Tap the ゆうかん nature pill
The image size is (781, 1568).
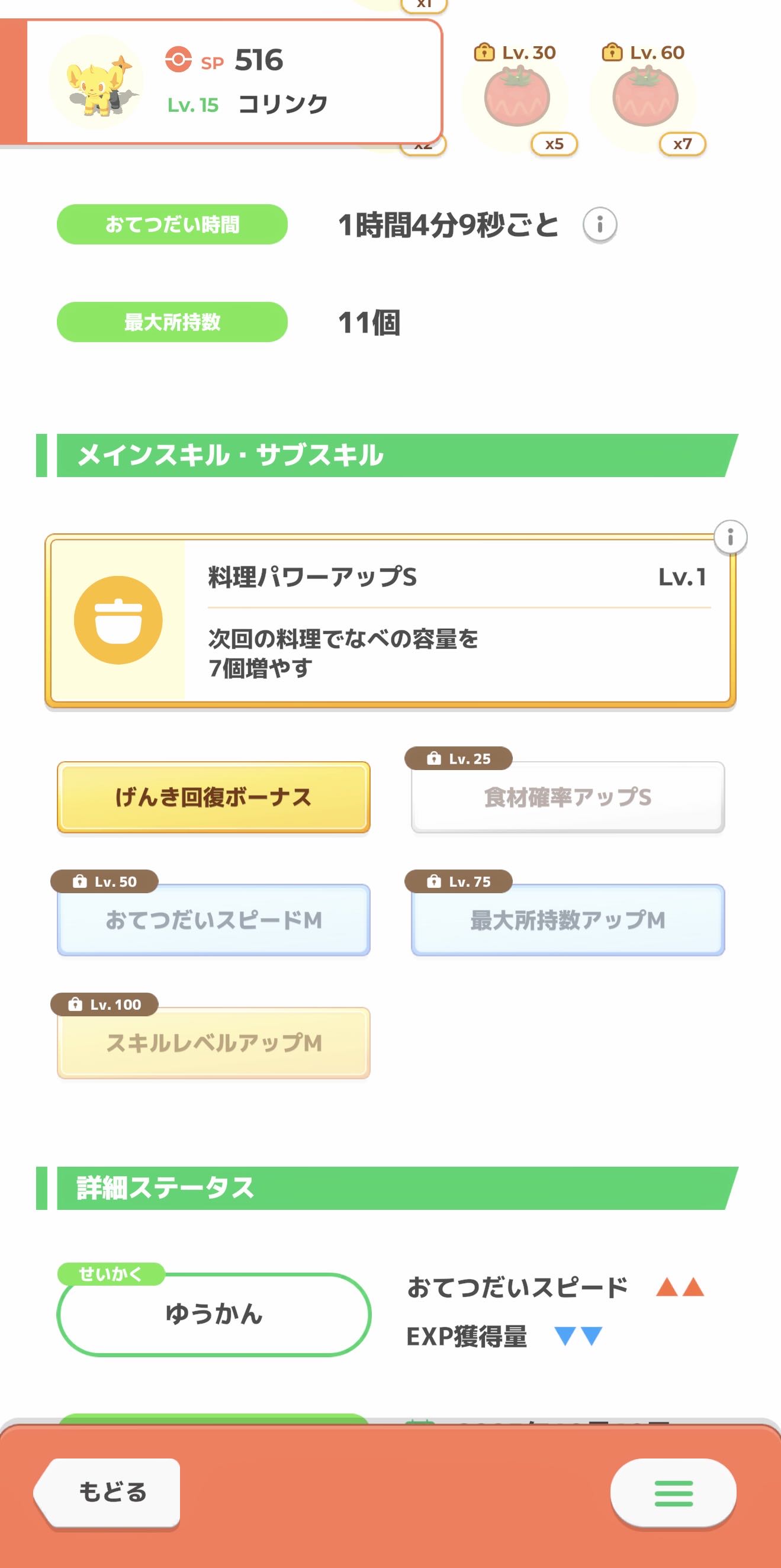click(x=214, y=1314)
